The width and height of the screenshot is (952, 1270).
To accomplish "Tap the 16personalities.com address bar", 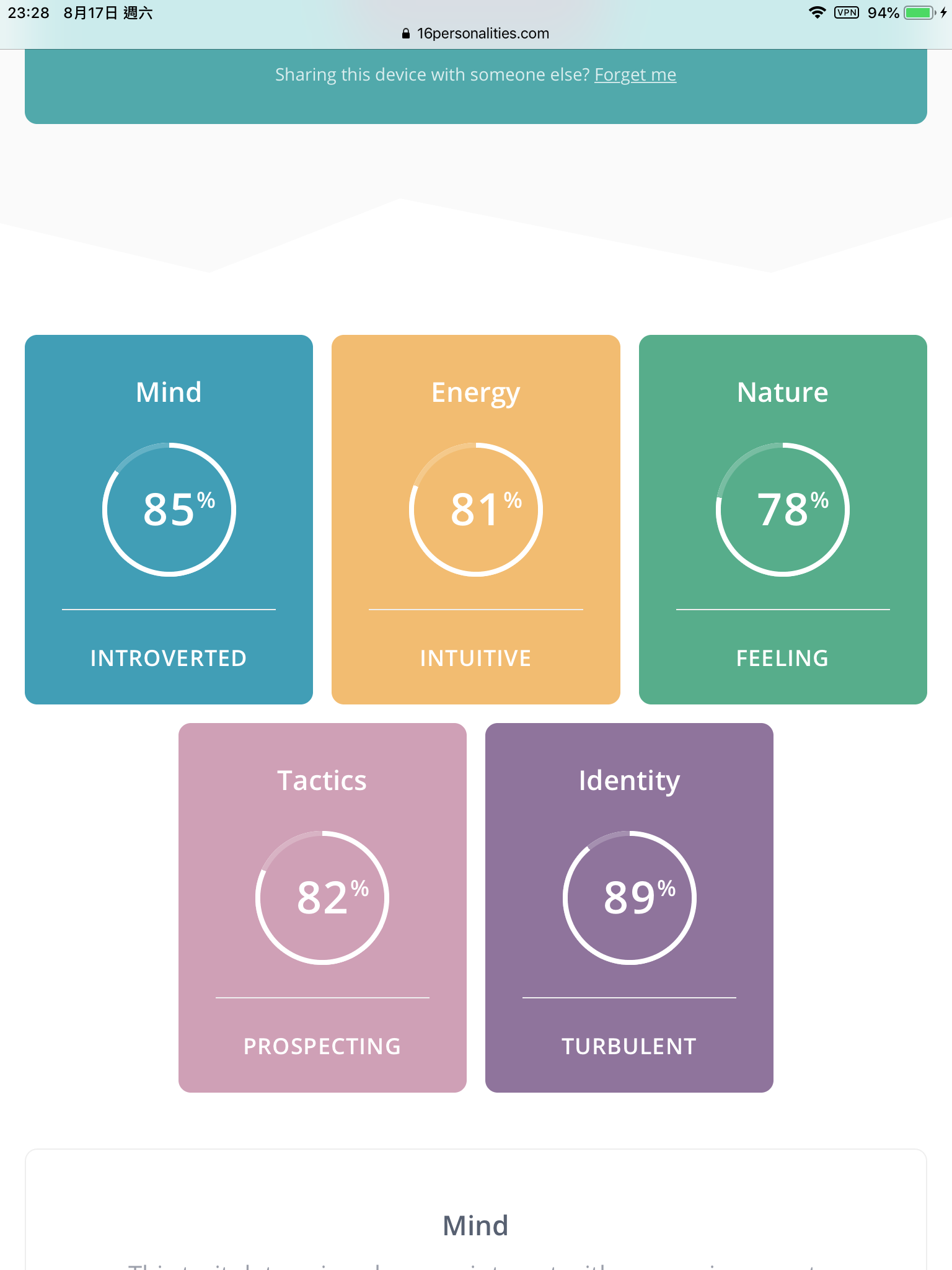I will click(476, 33).
